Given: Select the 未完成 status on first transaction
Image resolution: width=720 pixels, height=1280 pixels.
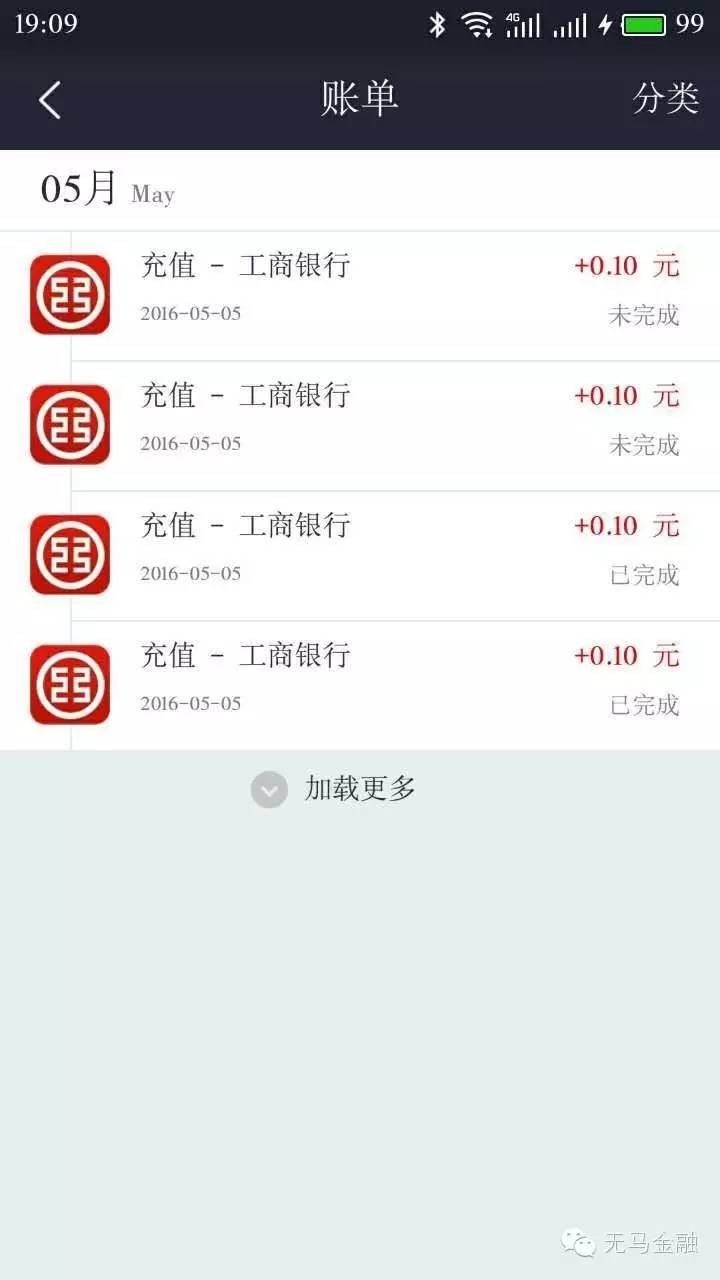Looking at the screenshot, I should coord(643,317).
